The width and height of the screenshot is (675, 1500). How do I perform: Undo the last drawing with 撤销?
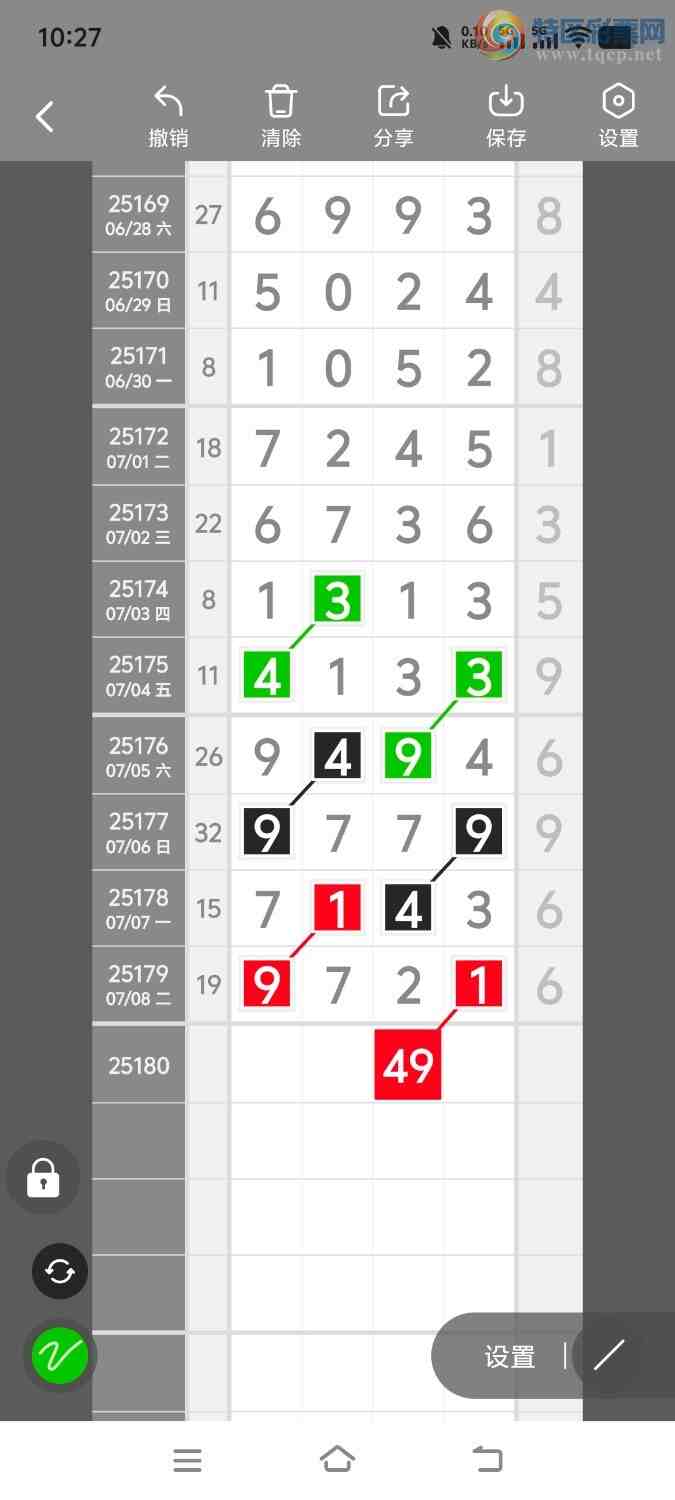pyautogui.click(x=168, y=117)
